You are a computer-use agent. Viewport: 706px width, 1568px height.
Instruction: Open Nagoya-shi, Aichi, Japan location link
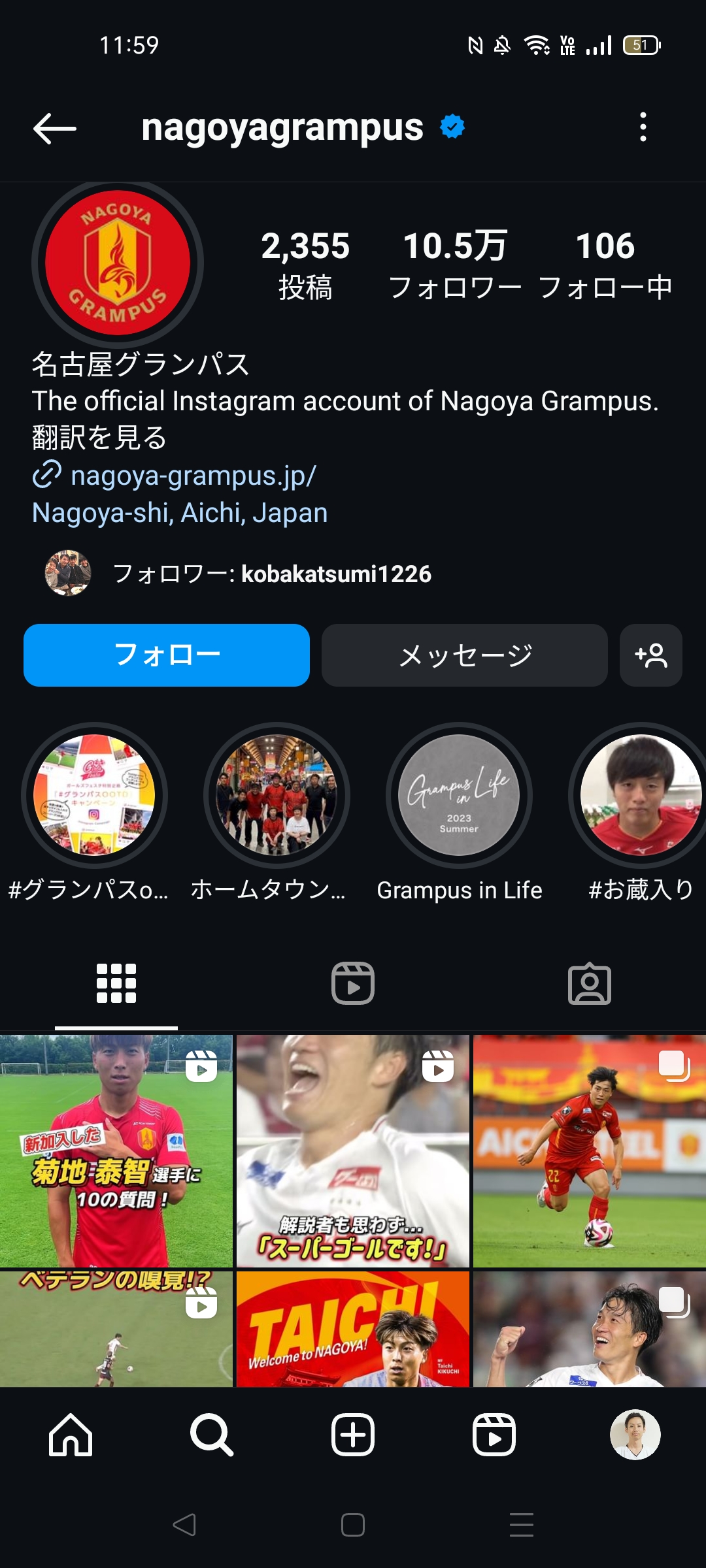[x=180, y=513]
